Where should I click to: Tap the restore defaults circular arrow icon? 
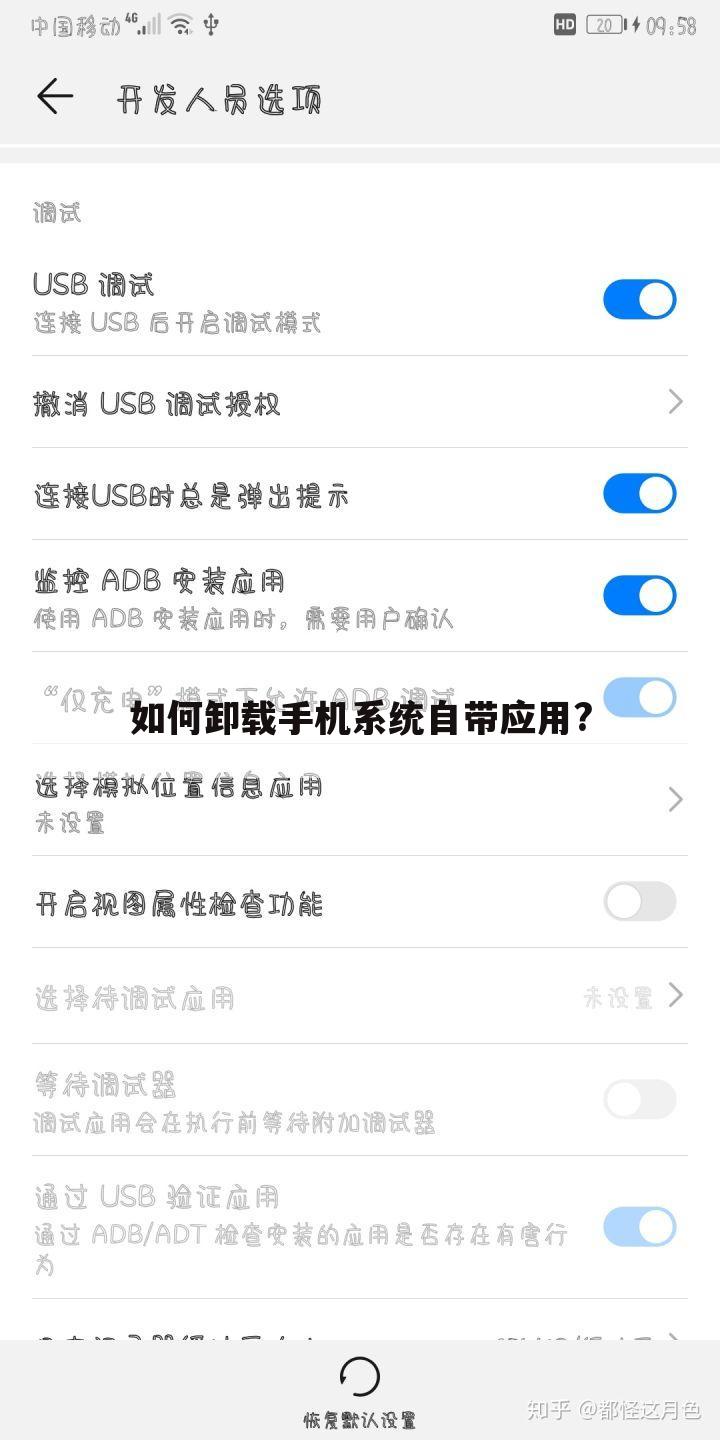tap(360, 1377)
